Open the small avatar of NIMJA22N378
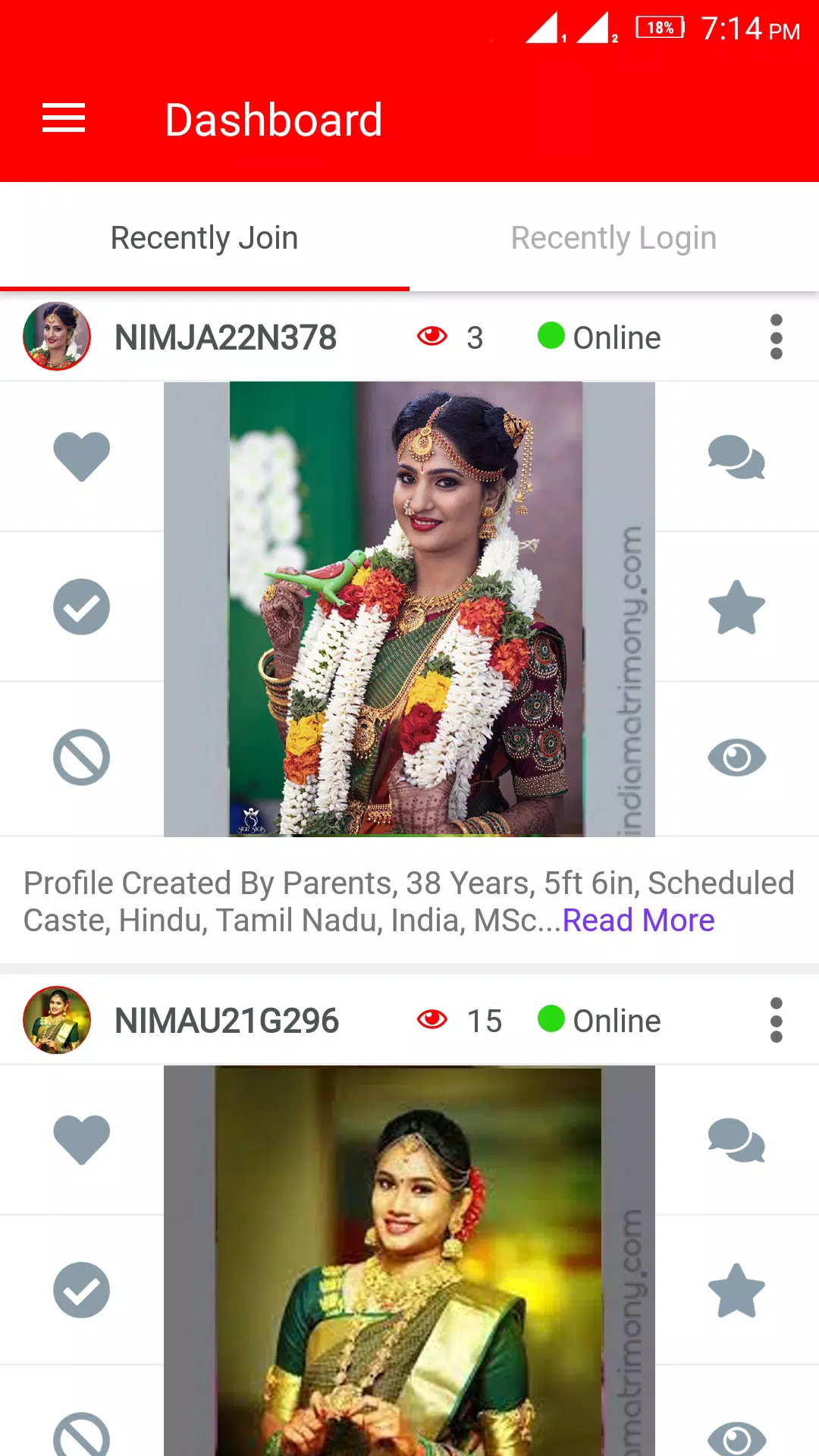This screenshot has width=819, height=1456. point(57,336)
